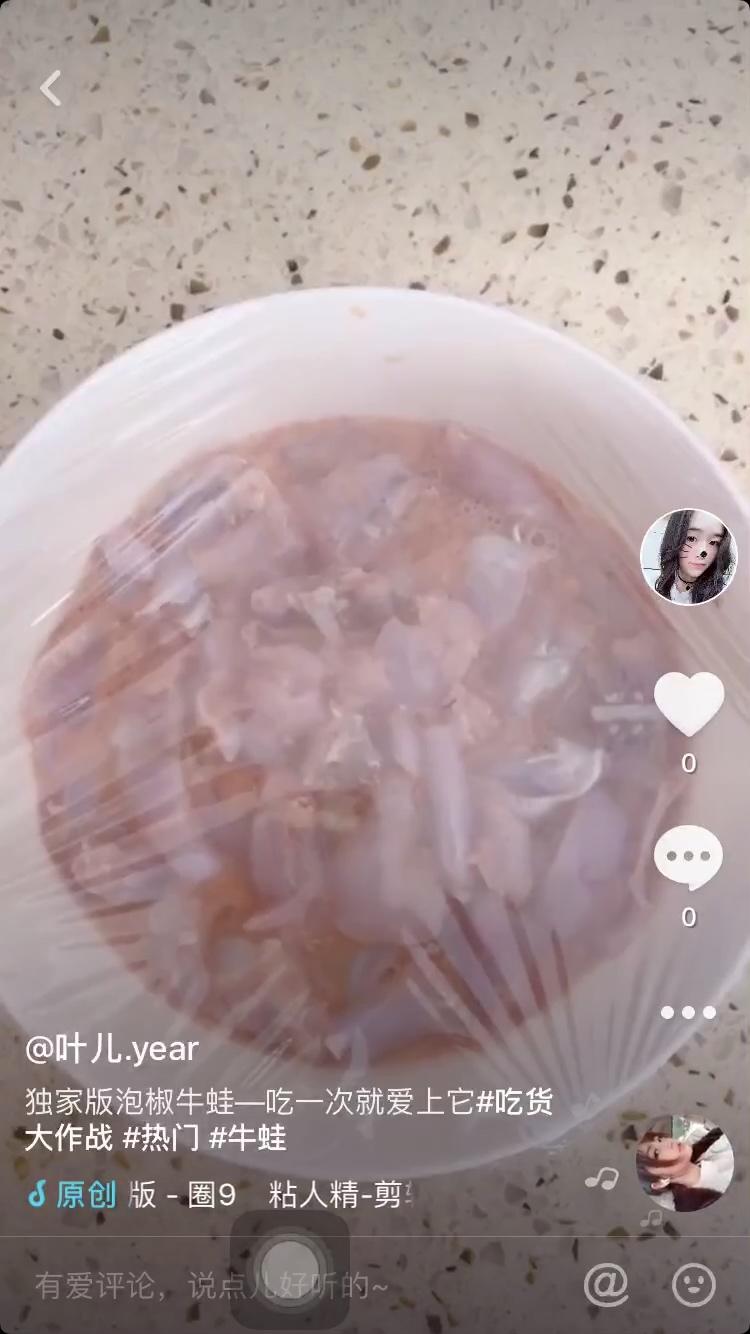The height and width of the screenshot is (1334, 750).
Task: Open the author's profile avatar
Action: pos(688,557)
